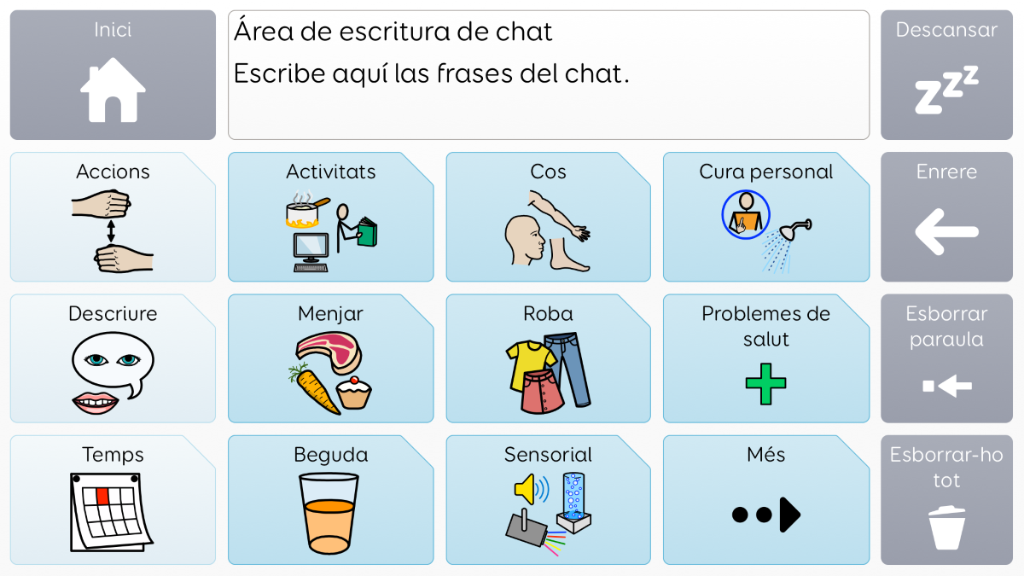The height and width of the screenshot is (576, 1024).
Task: Tap the chat writing area
Action: pyautogui.click(x=548, y=75)
